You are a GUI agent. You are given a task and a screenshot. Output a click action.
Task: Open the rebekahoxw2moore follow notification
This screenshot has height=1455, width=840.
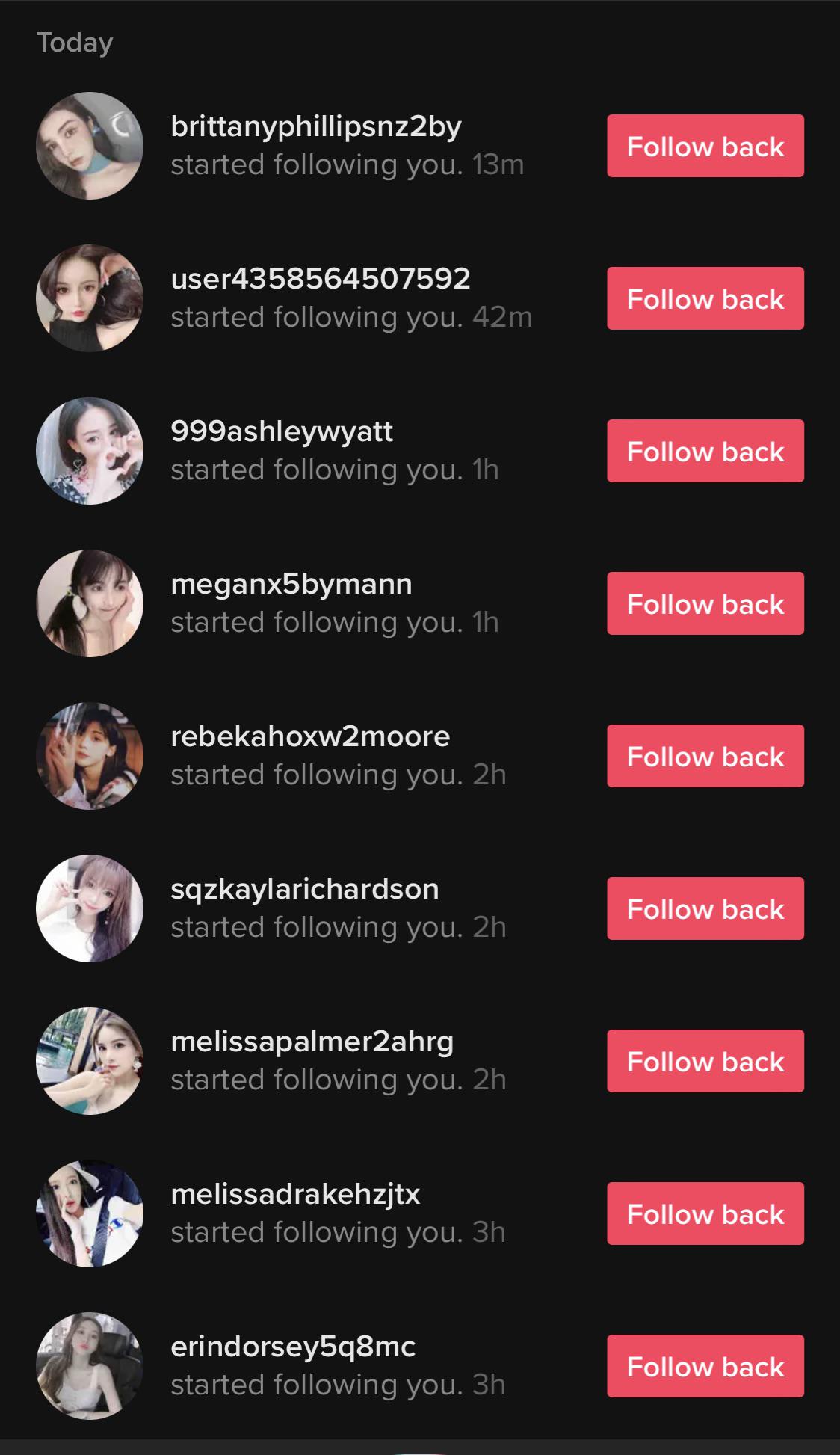[338, 756]
